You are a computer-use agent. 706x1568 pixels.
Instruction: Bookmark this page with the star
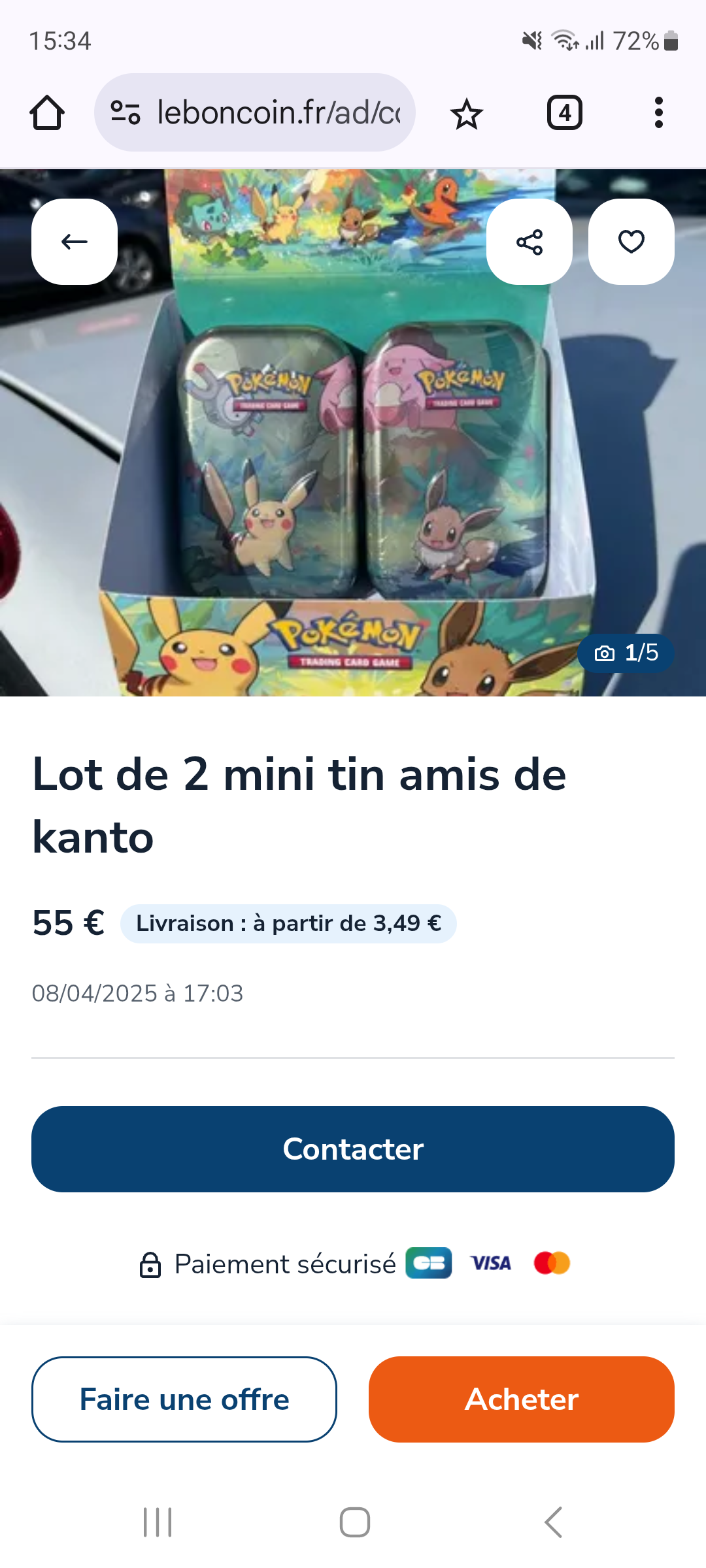pos(466,114)
